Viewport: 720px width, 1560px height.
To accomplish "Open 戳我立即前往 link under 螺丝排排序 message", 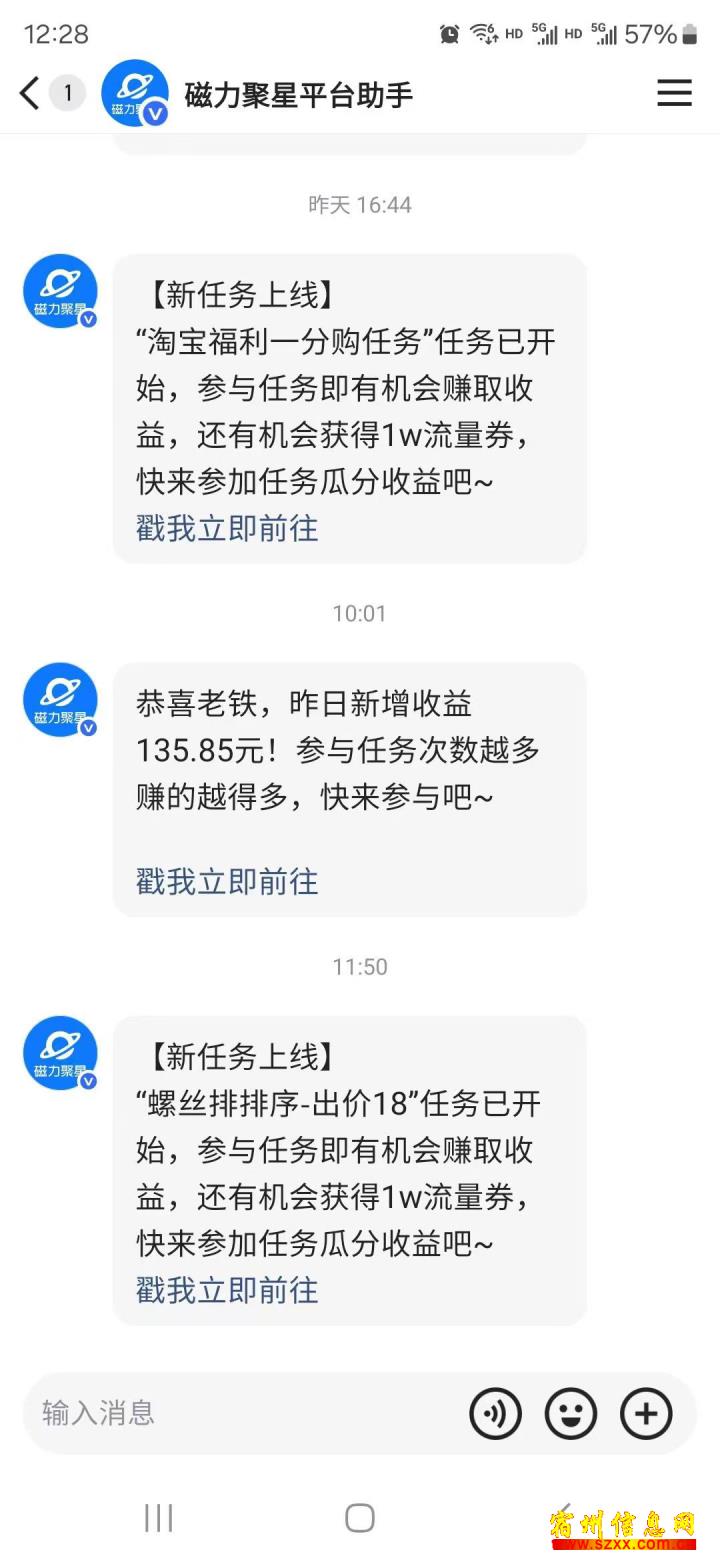I will pyautogui.click(x=227, y=1290).
